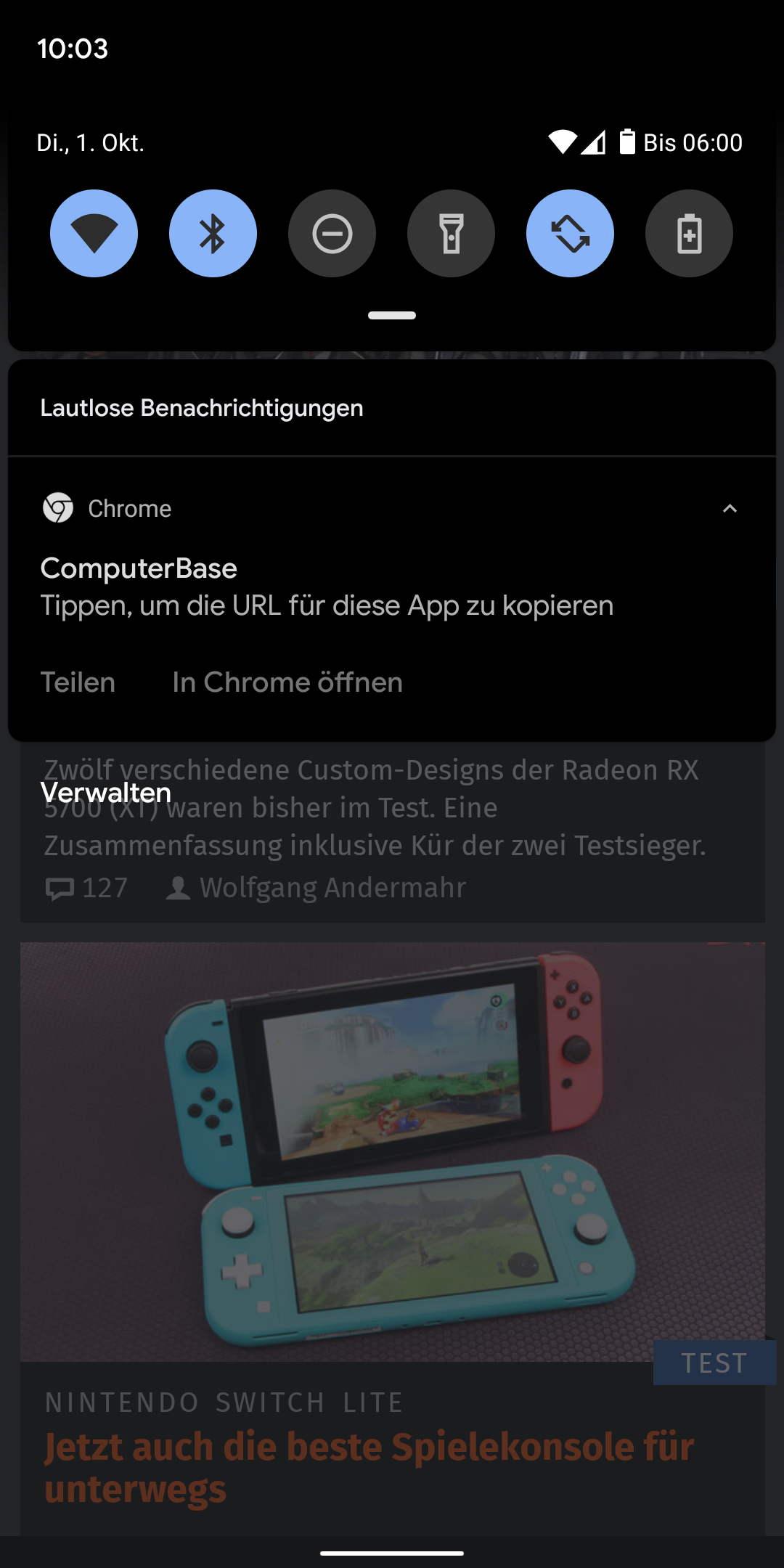Turn off the Wi-Fi quick tile
784x1568 pixels.
tap(94, 234)
